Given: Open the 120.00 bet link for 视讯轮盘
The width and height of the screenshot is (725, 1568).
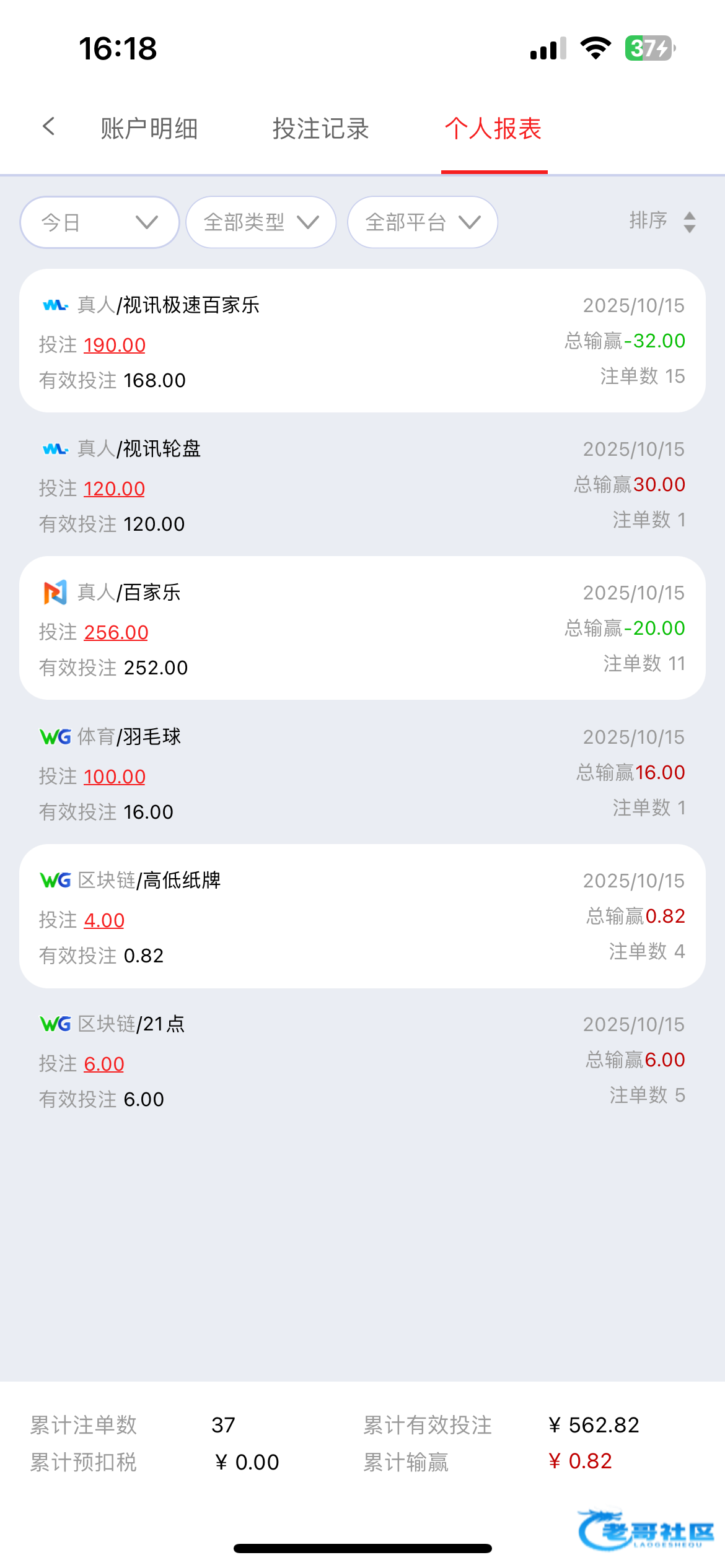Looking at the screenshot, I should coord(115,489).
